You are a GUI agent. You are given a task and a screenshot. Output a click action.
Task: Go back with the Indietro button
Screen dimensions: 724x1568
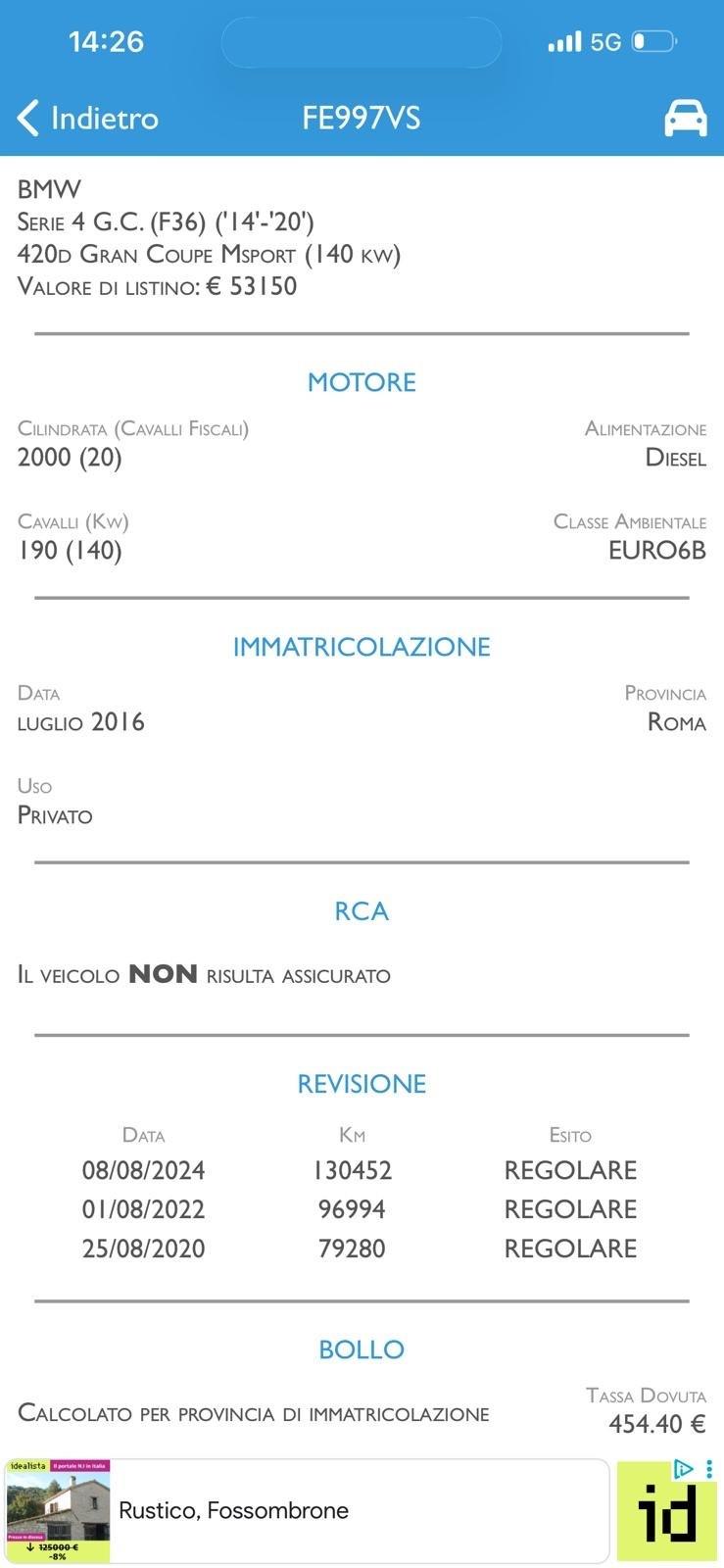[x=88, y=119]
